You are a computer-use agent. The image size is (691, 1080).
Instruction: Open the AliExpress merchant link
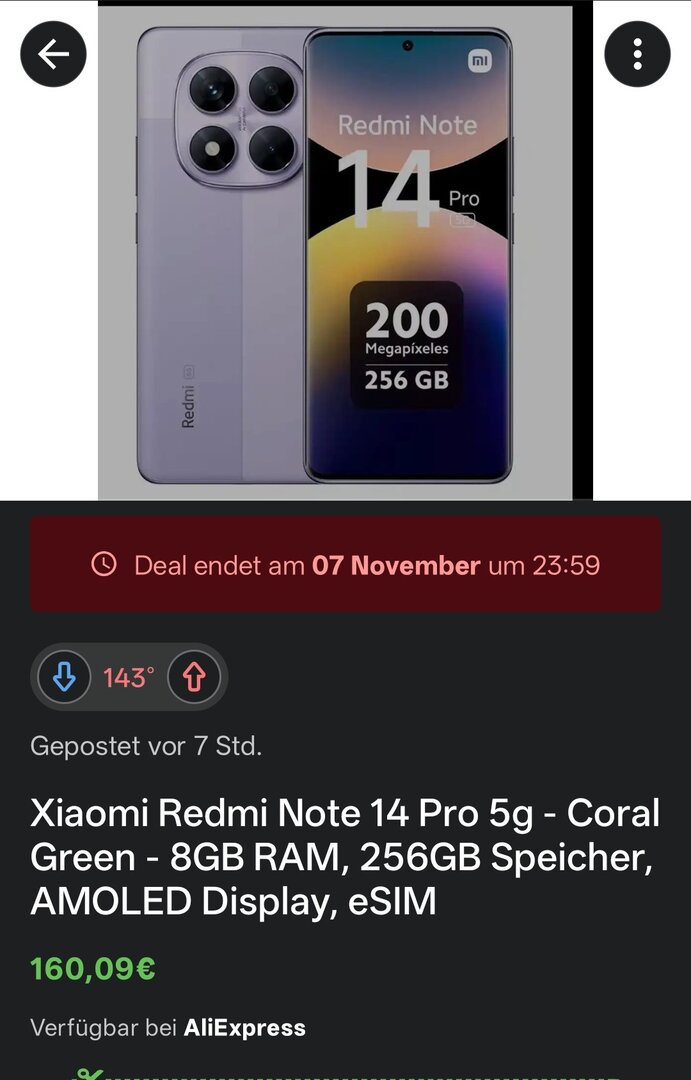[x=244, y=1027]
